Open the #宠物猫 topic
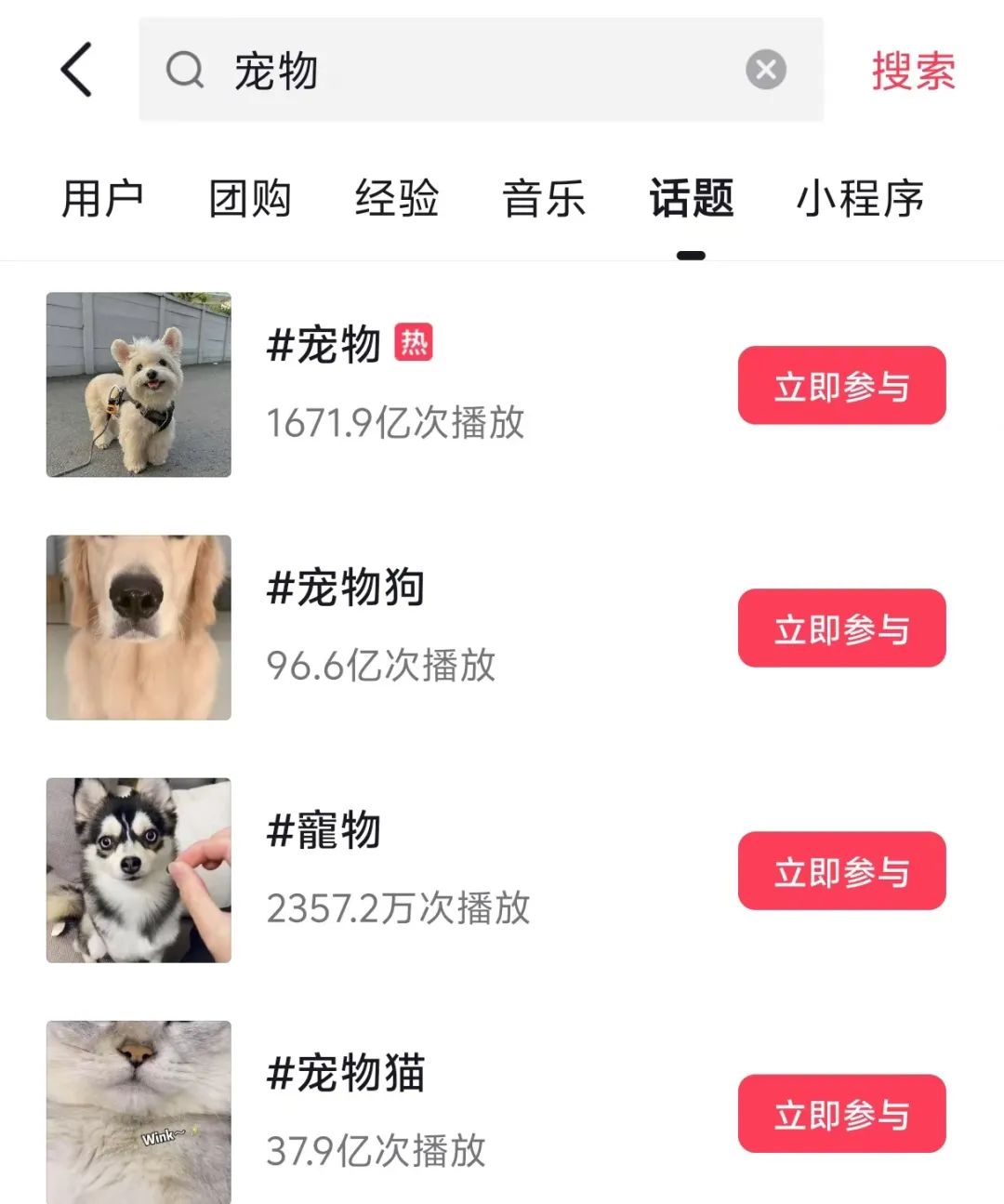The image size is (1004, 1204). tap(346, 1074)
